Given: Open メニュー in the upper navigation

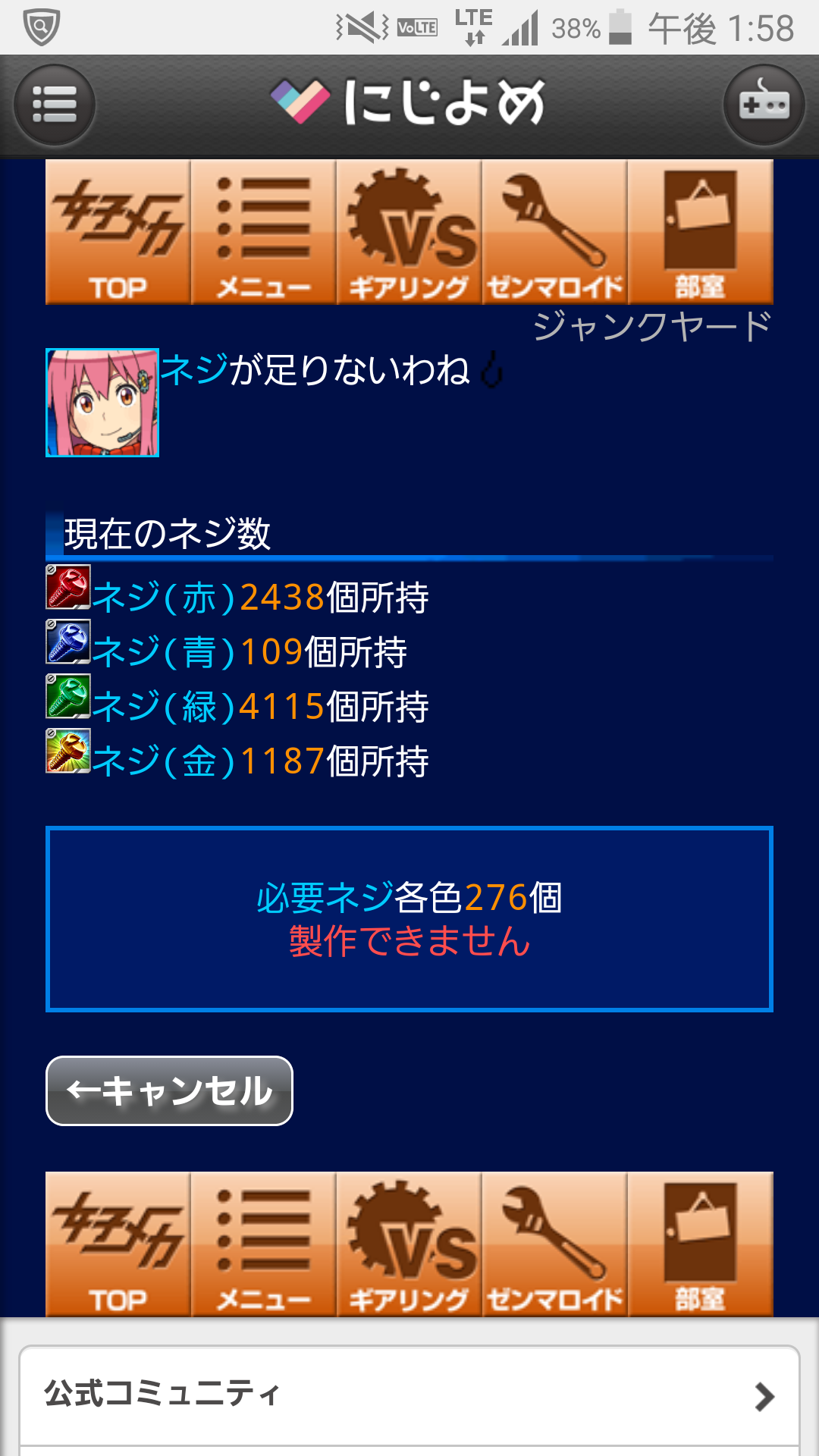Looking at the screenshot, I should pyautogui.click(x=263, y=232).
